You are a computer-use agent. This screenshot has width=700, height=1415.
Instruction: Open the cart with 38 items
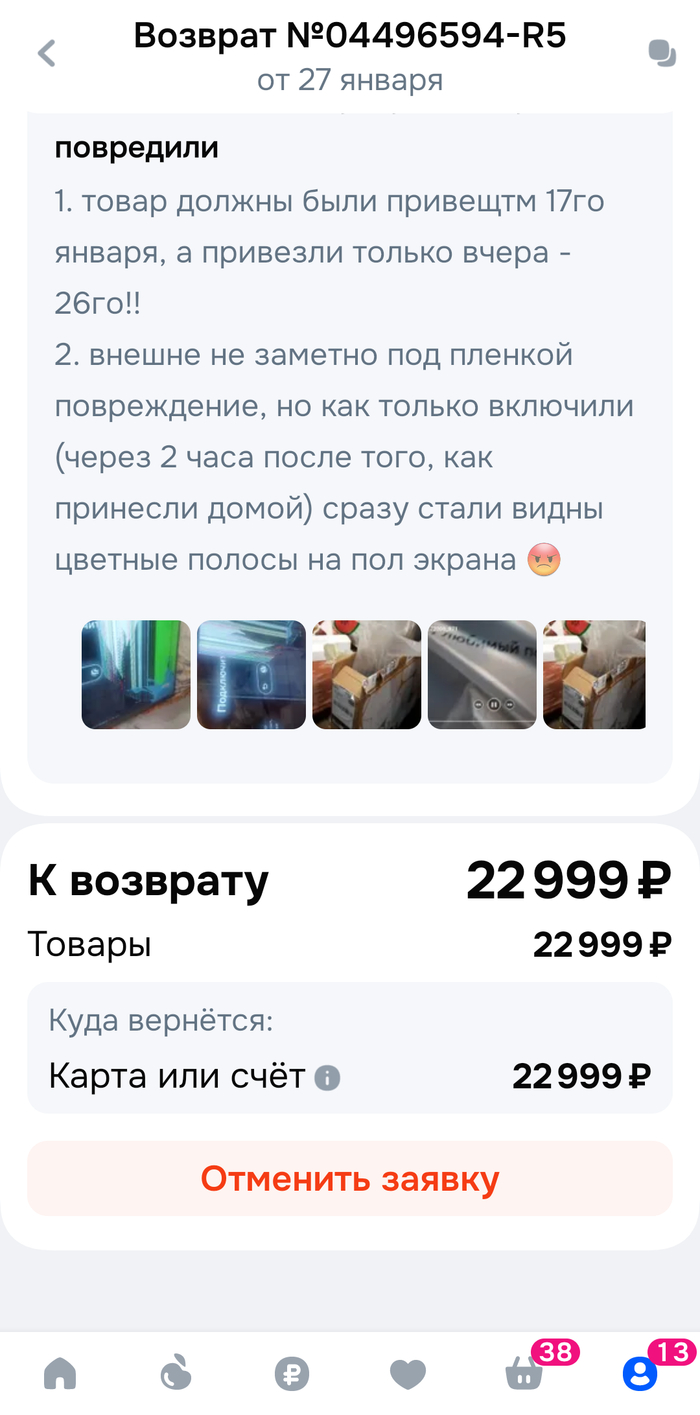coord(525,1375)
